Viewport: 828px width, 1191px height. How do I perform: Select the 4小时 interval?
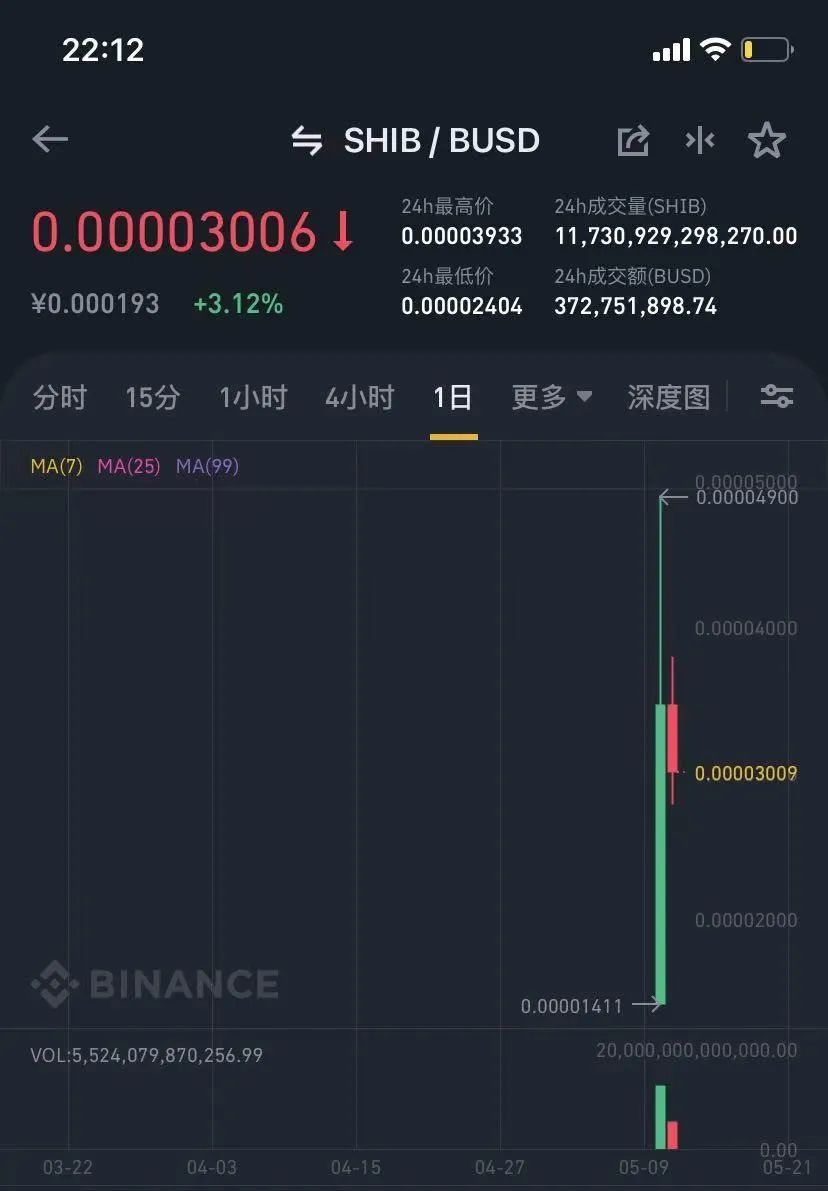pos(359,398)
